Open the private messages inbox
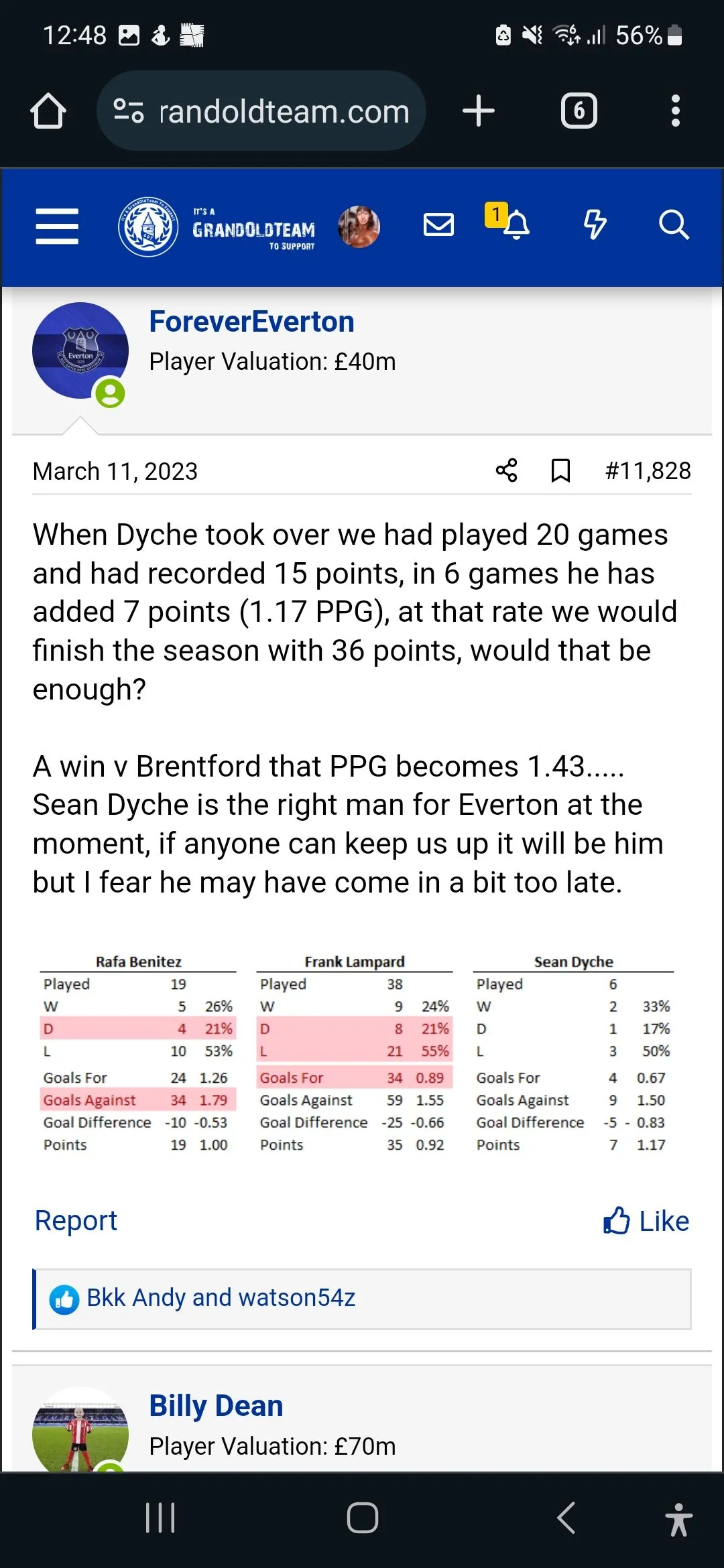724x1568 pixels. click(x=438, y=225)
